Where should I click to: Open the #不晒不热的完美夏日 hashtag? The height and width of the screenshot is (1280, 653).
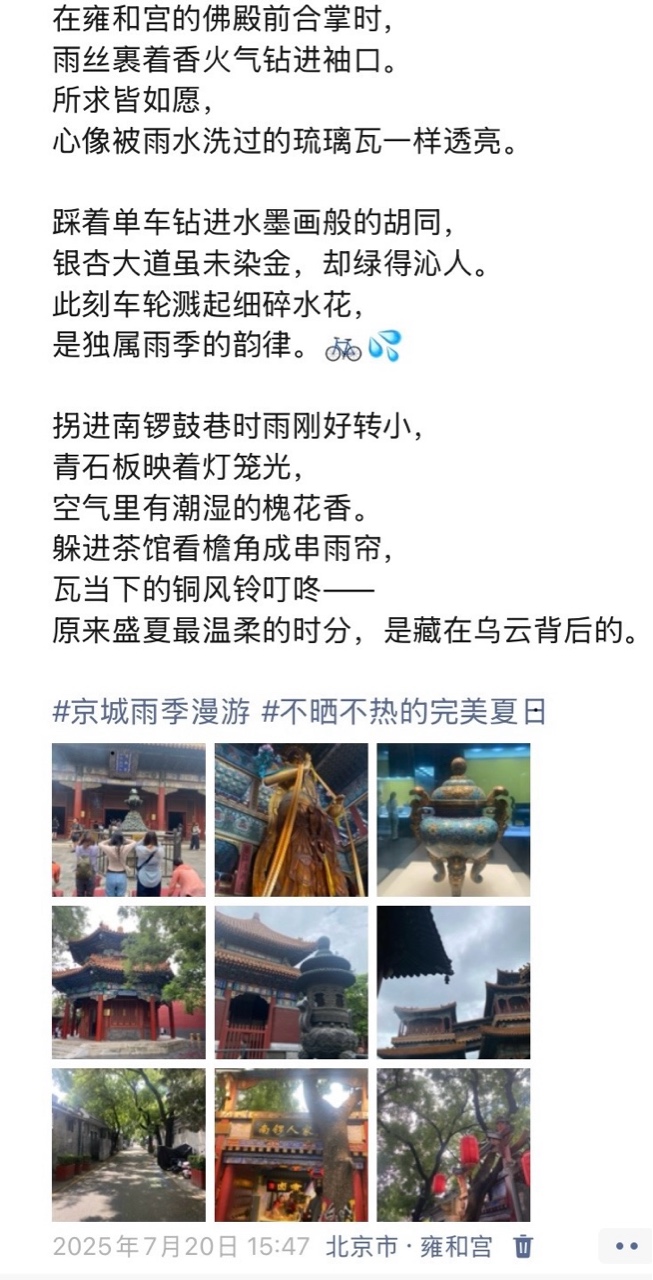tap(404, 713)
